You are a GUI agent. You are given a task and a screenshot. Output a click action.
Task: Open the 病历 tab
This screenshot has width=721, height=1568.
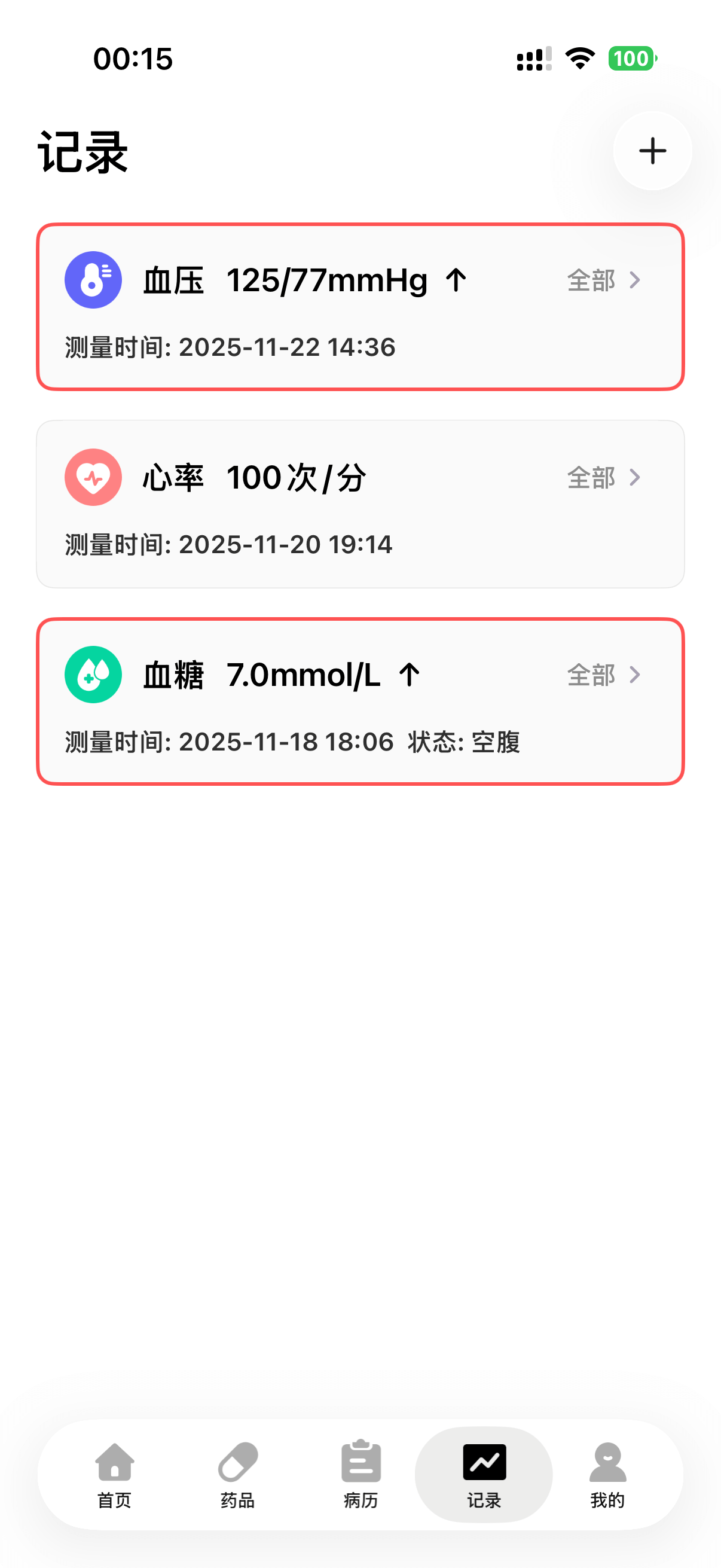click(x=361, y=1474)
